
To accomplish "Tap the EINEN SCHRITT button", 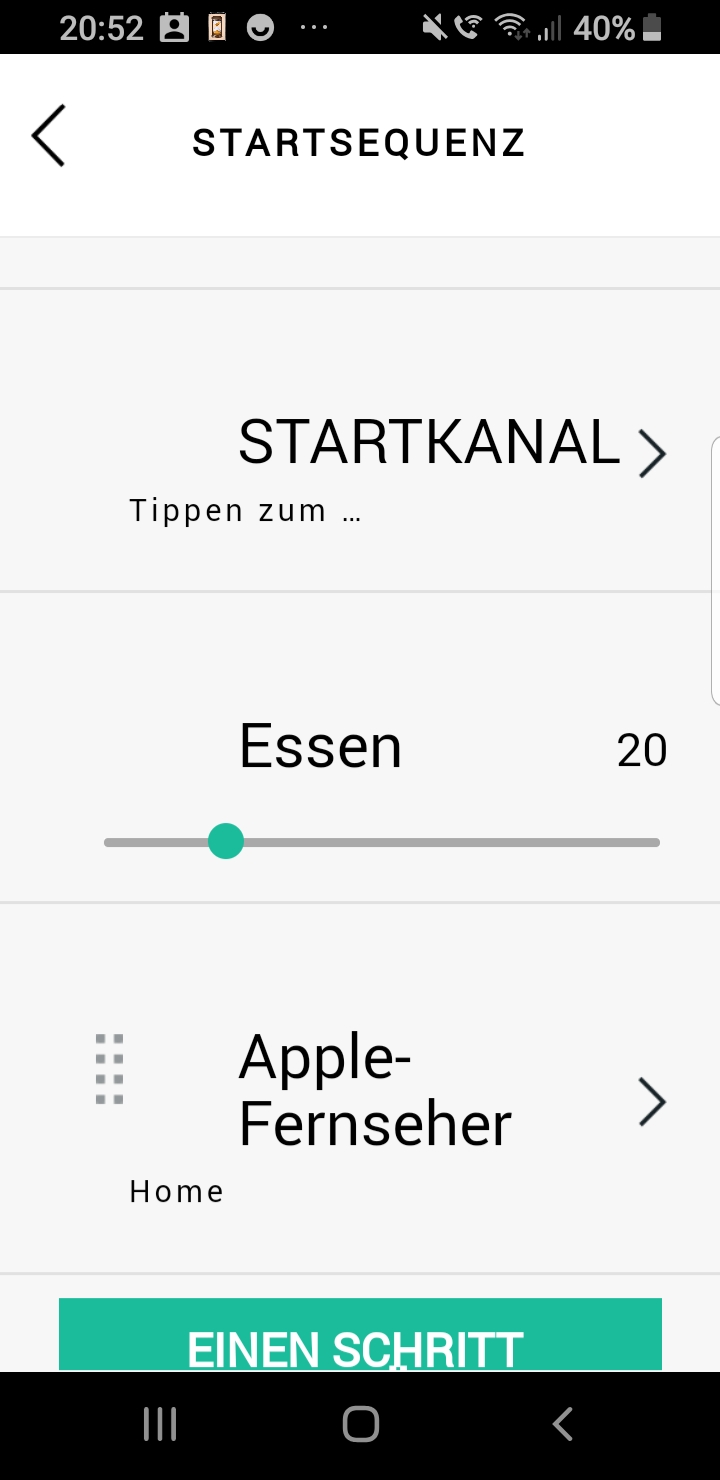I will 360,1338.
